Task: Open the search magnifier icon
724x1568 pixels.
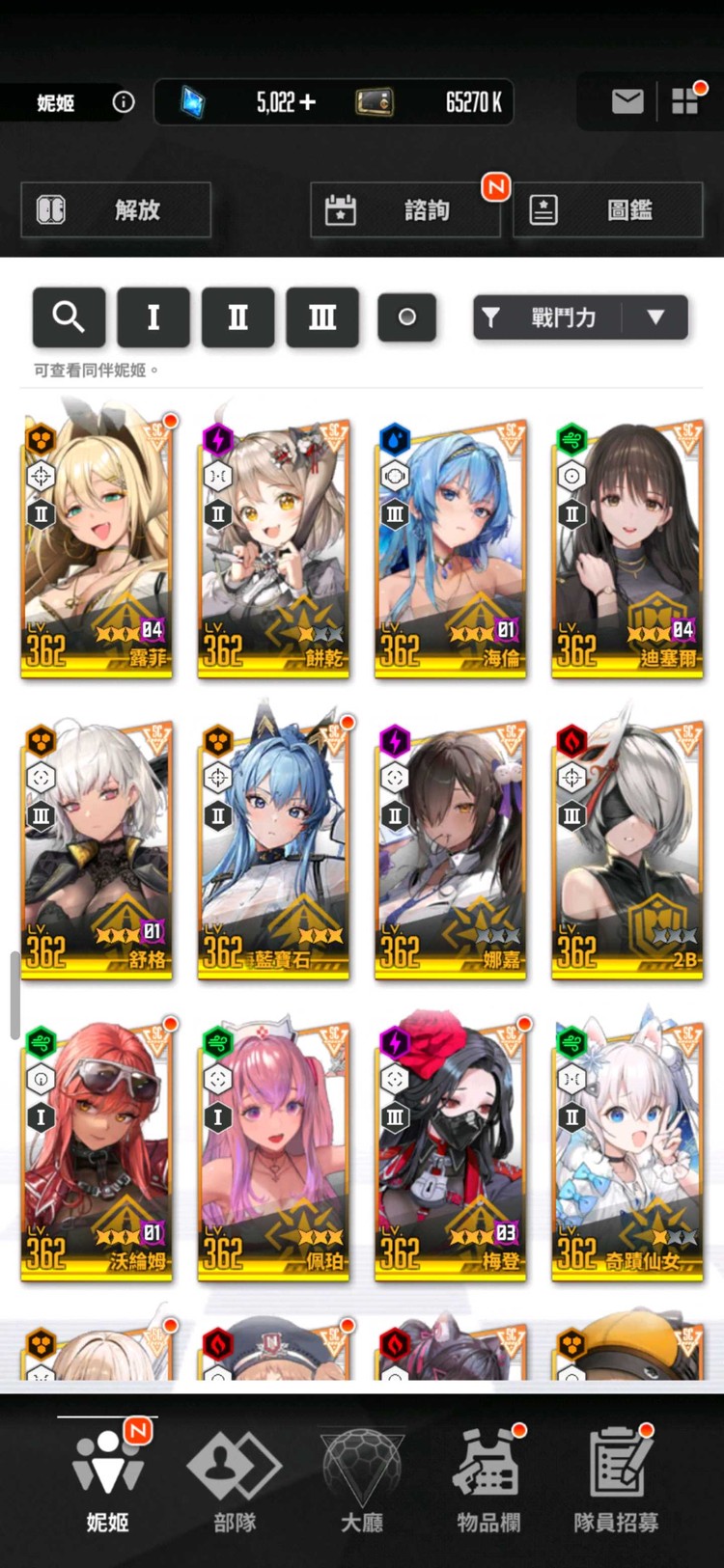Action: click(69, 316)
